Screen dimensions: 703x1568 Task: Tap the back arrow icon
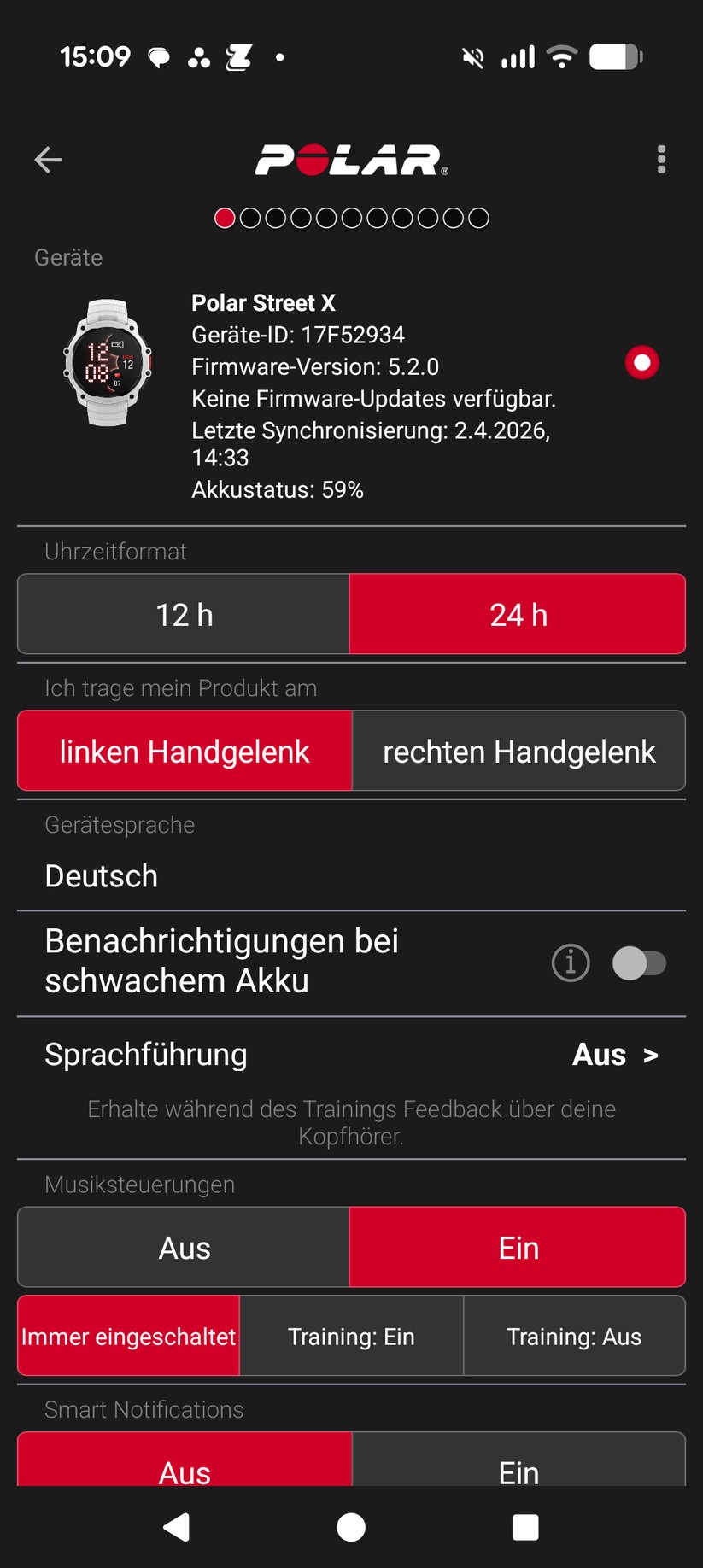click(48, 160)
